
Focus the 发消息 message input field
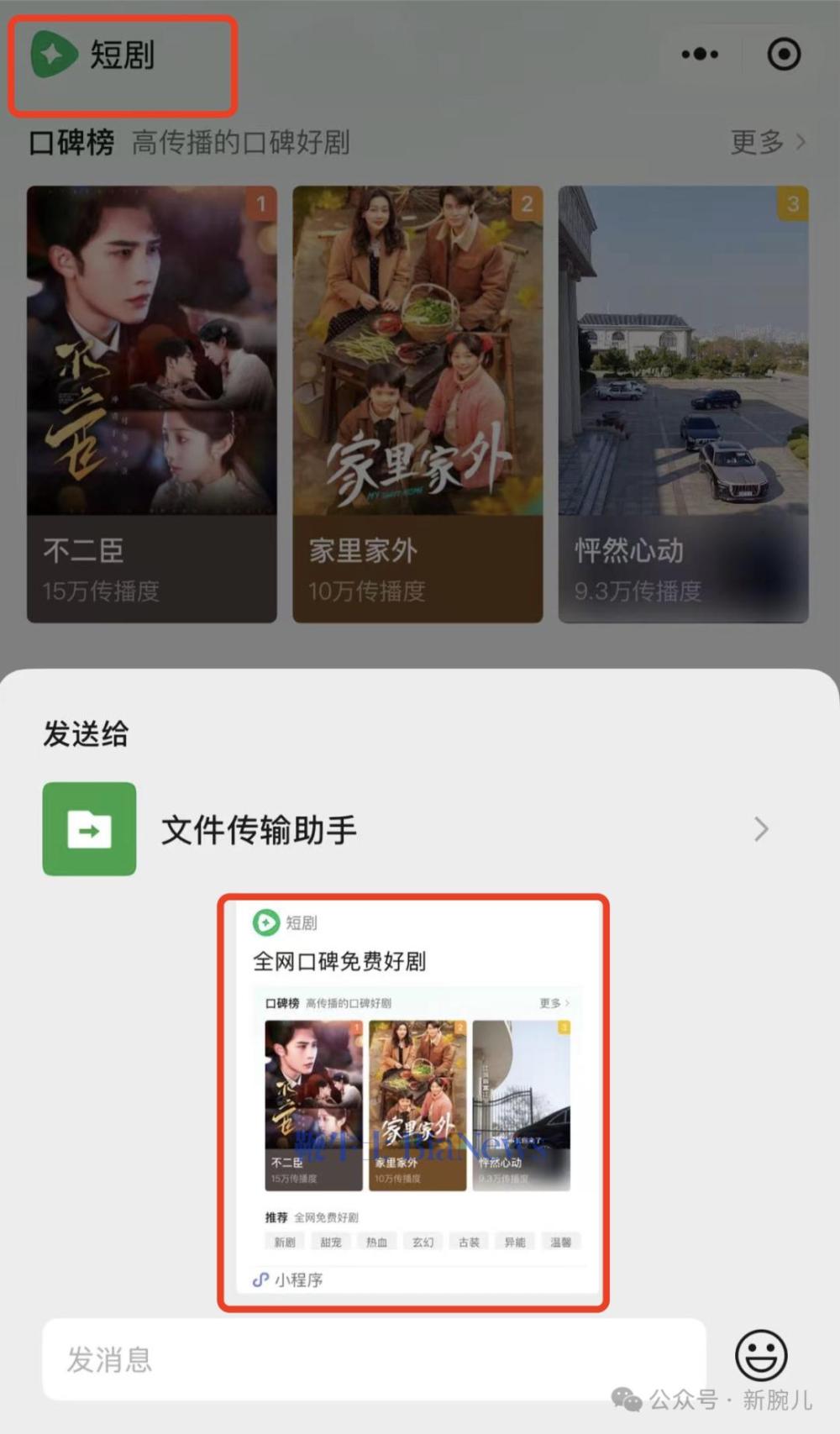[x=374, y=1358]
